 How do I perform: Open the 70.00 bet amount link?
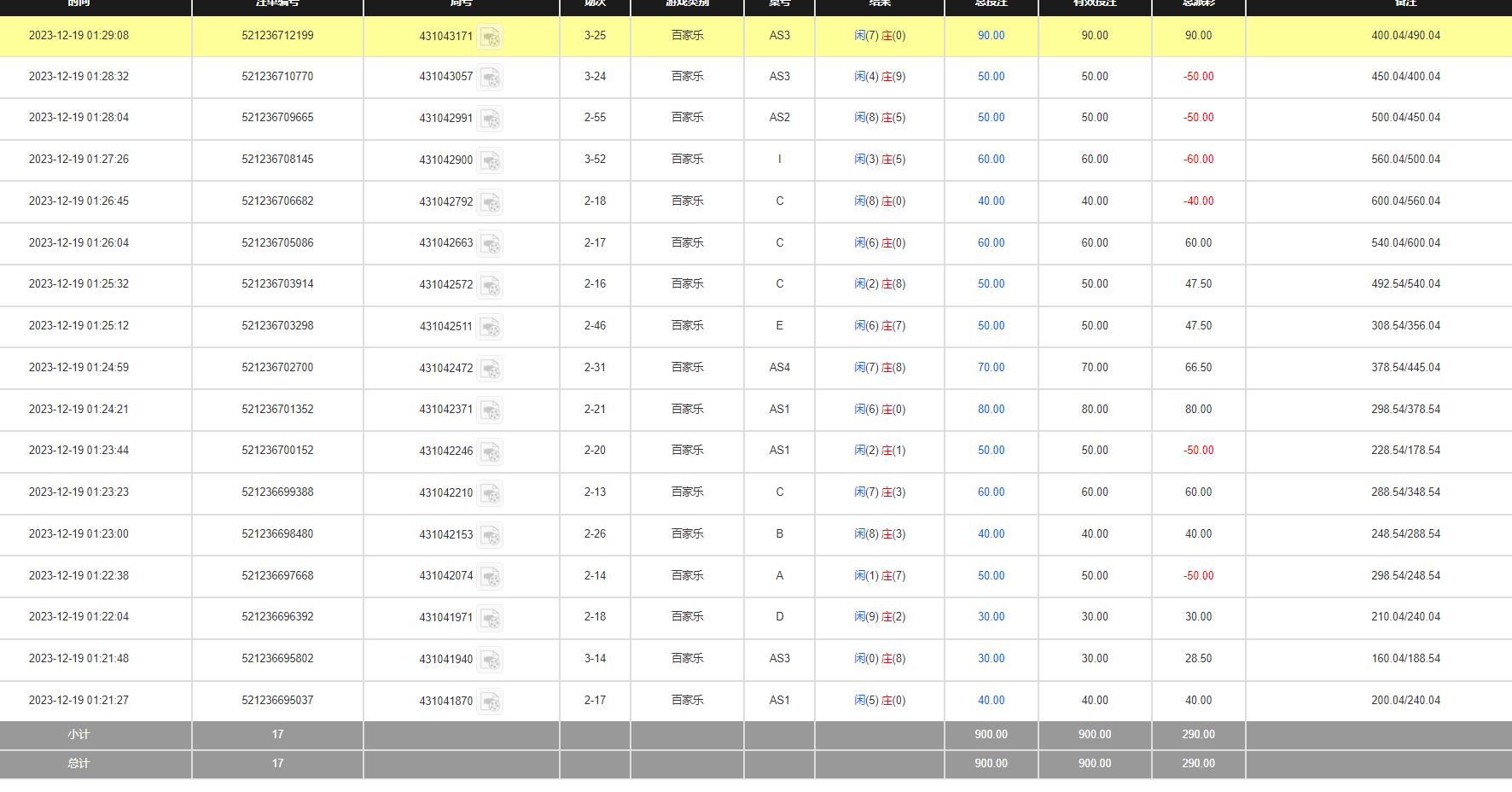click(x=991, y=368)
